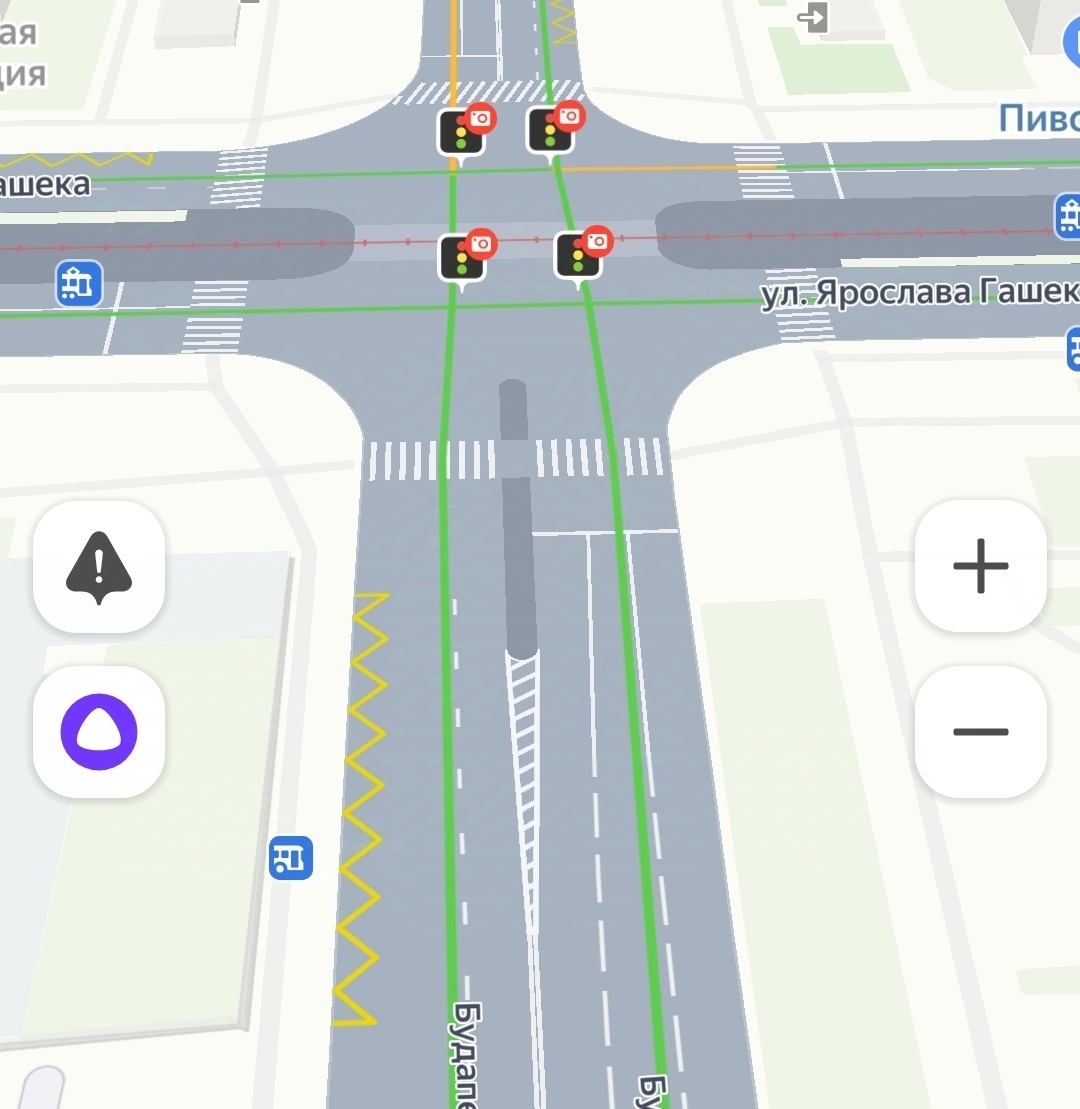Tap the tram stop icon on left side
1080x1109 pixels.
pyautogui.click(x=79, y=283)
